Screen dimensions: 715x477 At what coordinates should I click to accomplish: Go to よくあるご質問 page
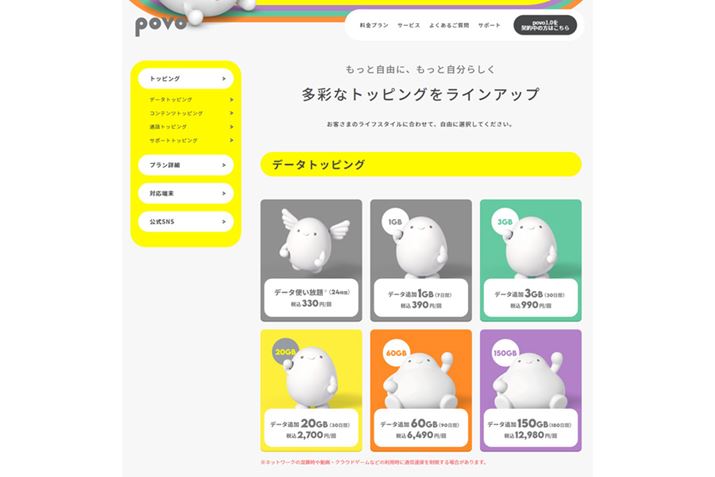tap(449, 25)
